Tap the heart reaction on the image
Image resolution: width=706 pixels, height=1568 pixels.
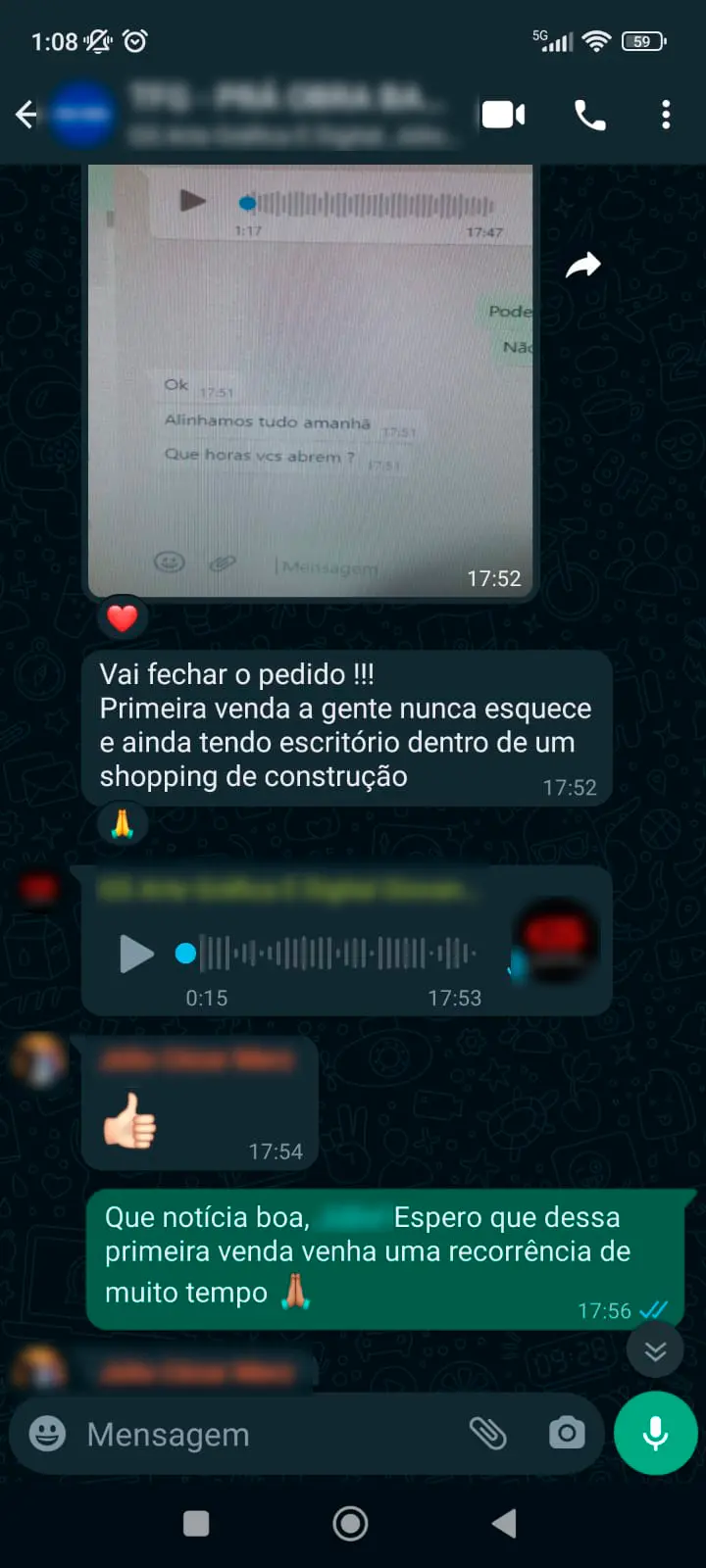[x=122, y=616]
